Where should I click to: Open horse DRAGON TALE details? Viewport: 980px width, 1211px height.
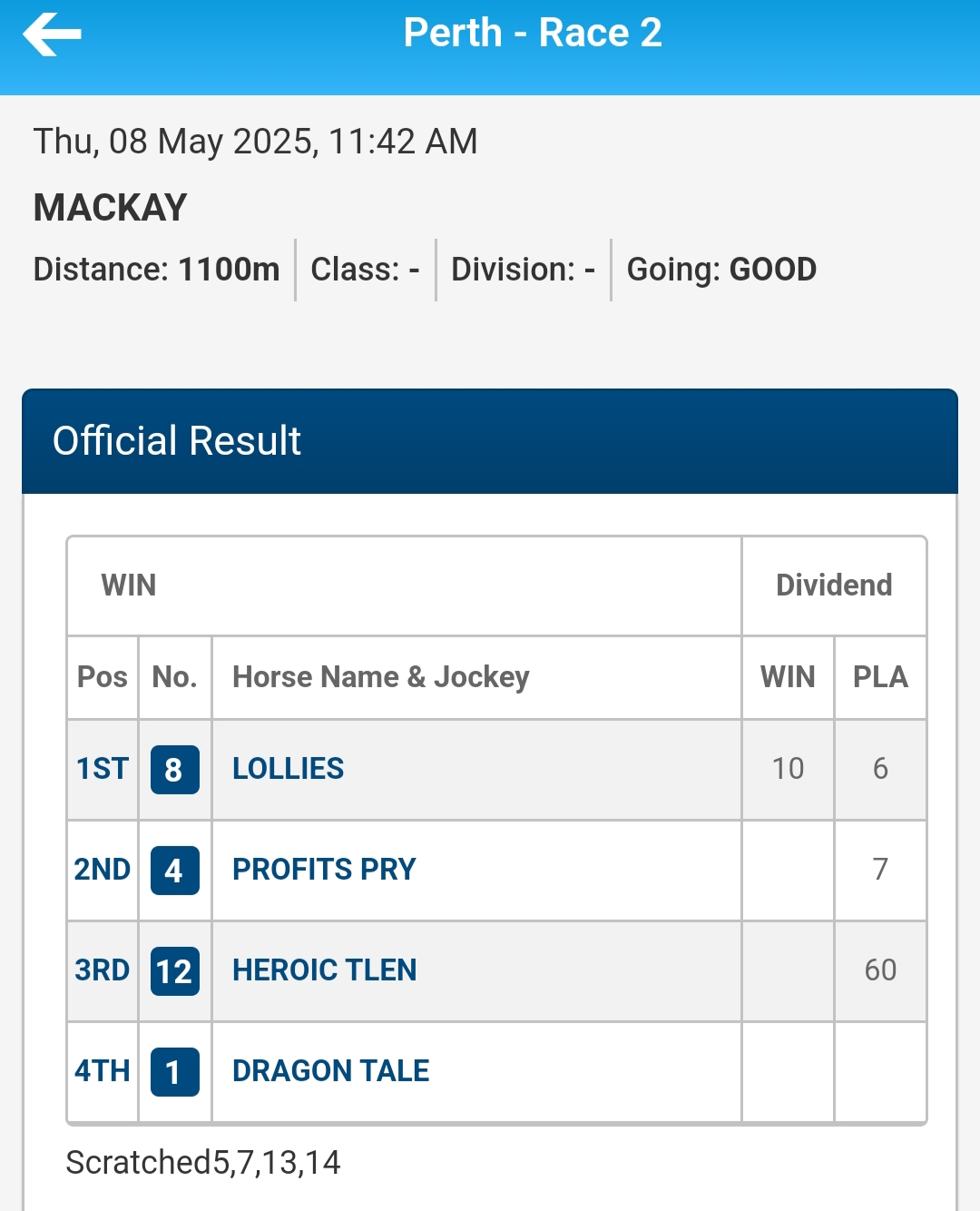(330, 1071)
